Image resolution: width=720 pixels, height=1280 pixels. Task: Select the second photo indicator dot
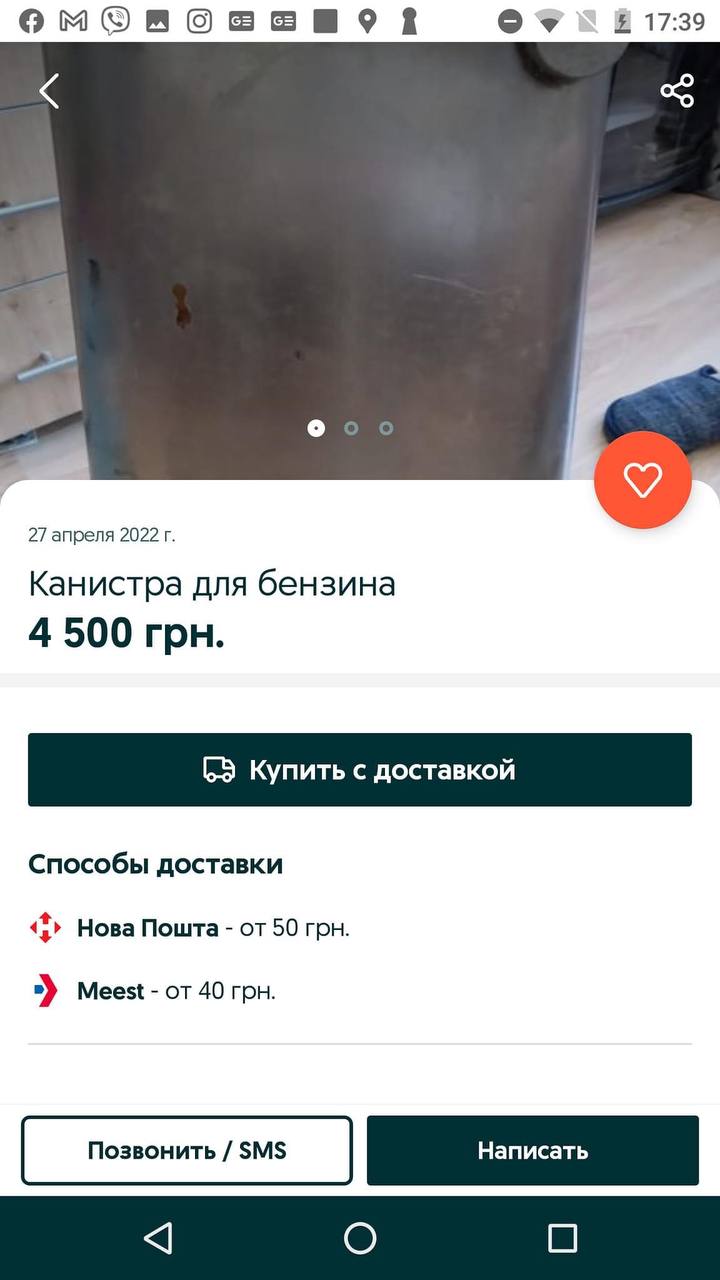351,428
